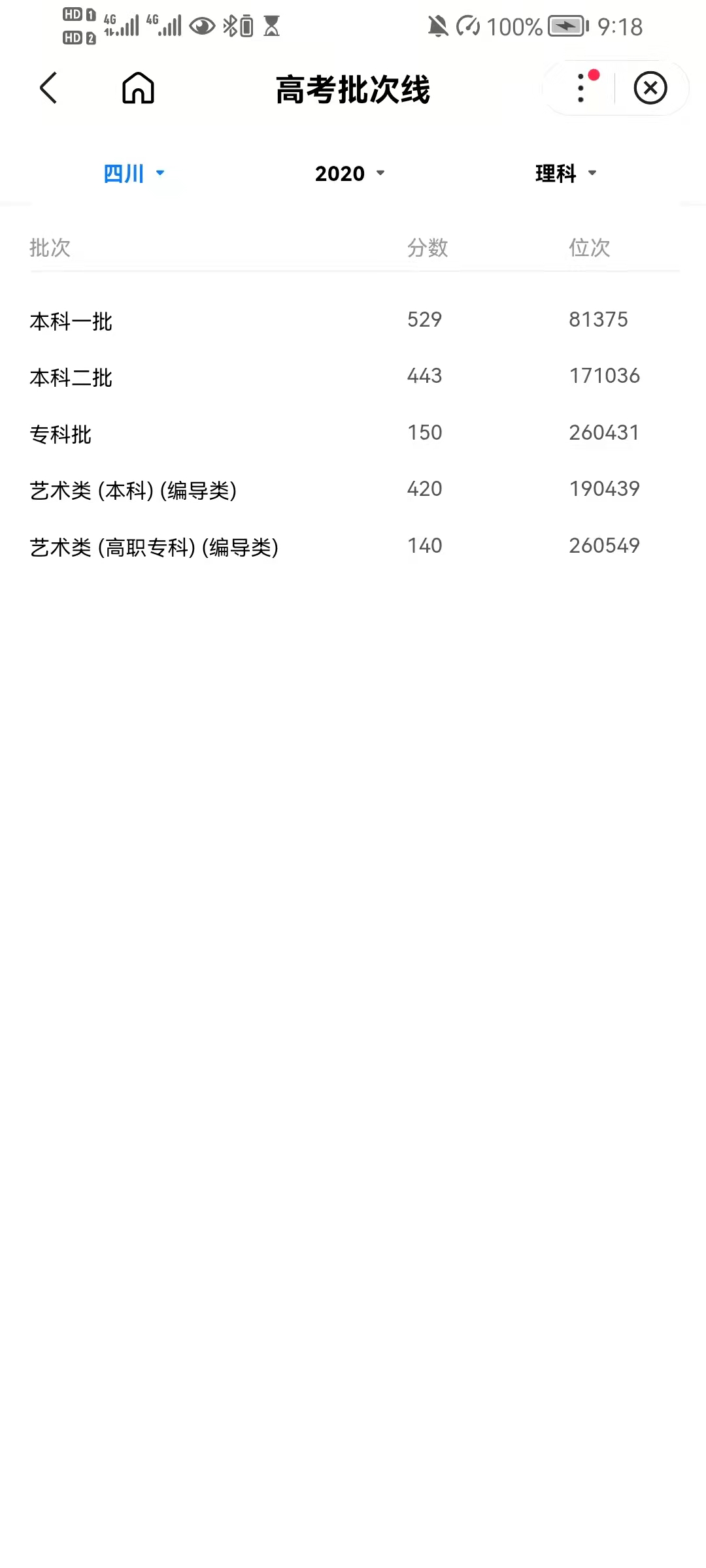Go back using the top-left arrow

49,88
